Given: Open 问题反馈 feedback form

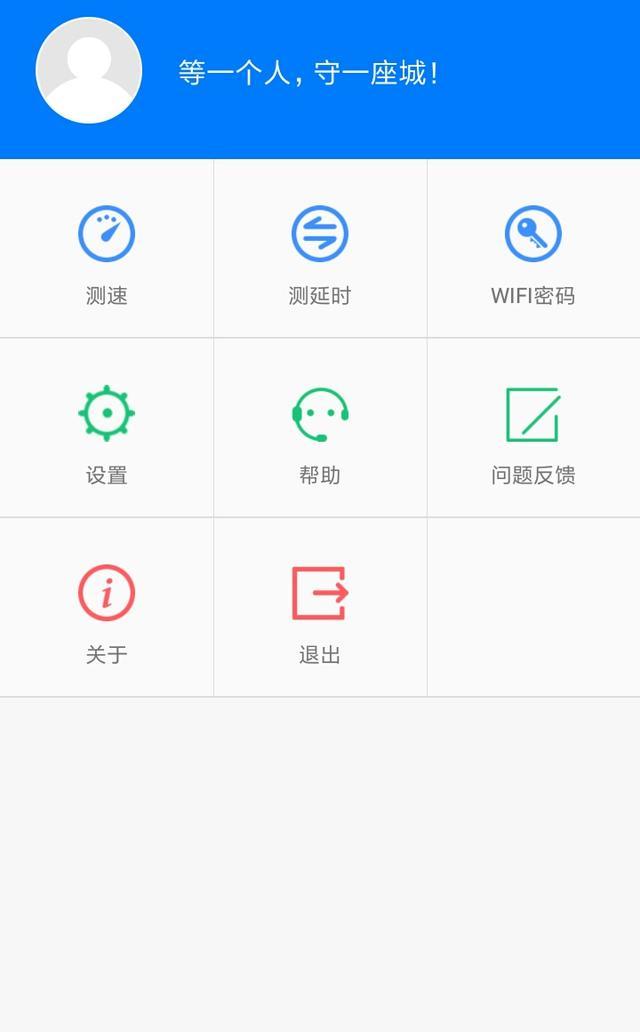Looking at the screenshot, I should click(x=533, y=430).
